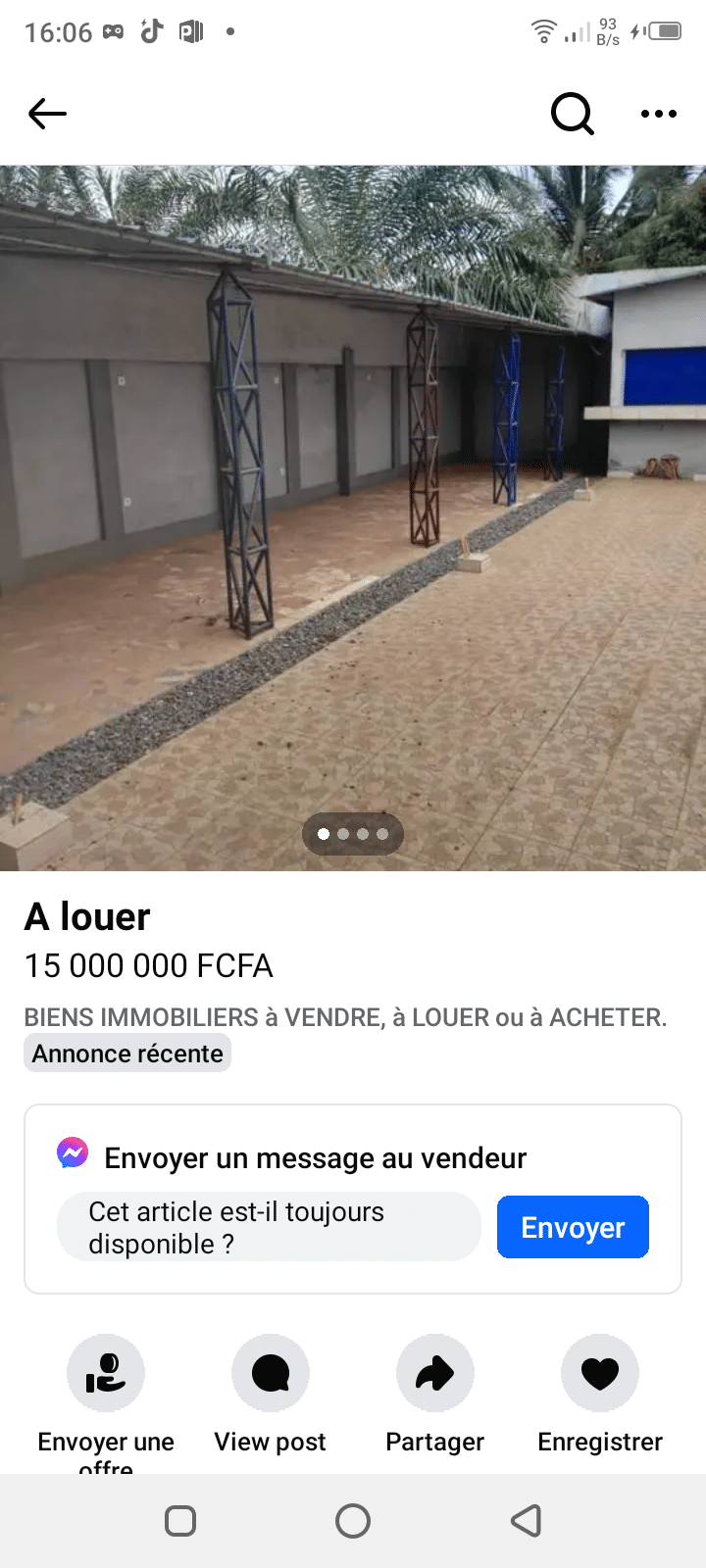
Task: Go to the system home screen
Action: coord(353,1521)
